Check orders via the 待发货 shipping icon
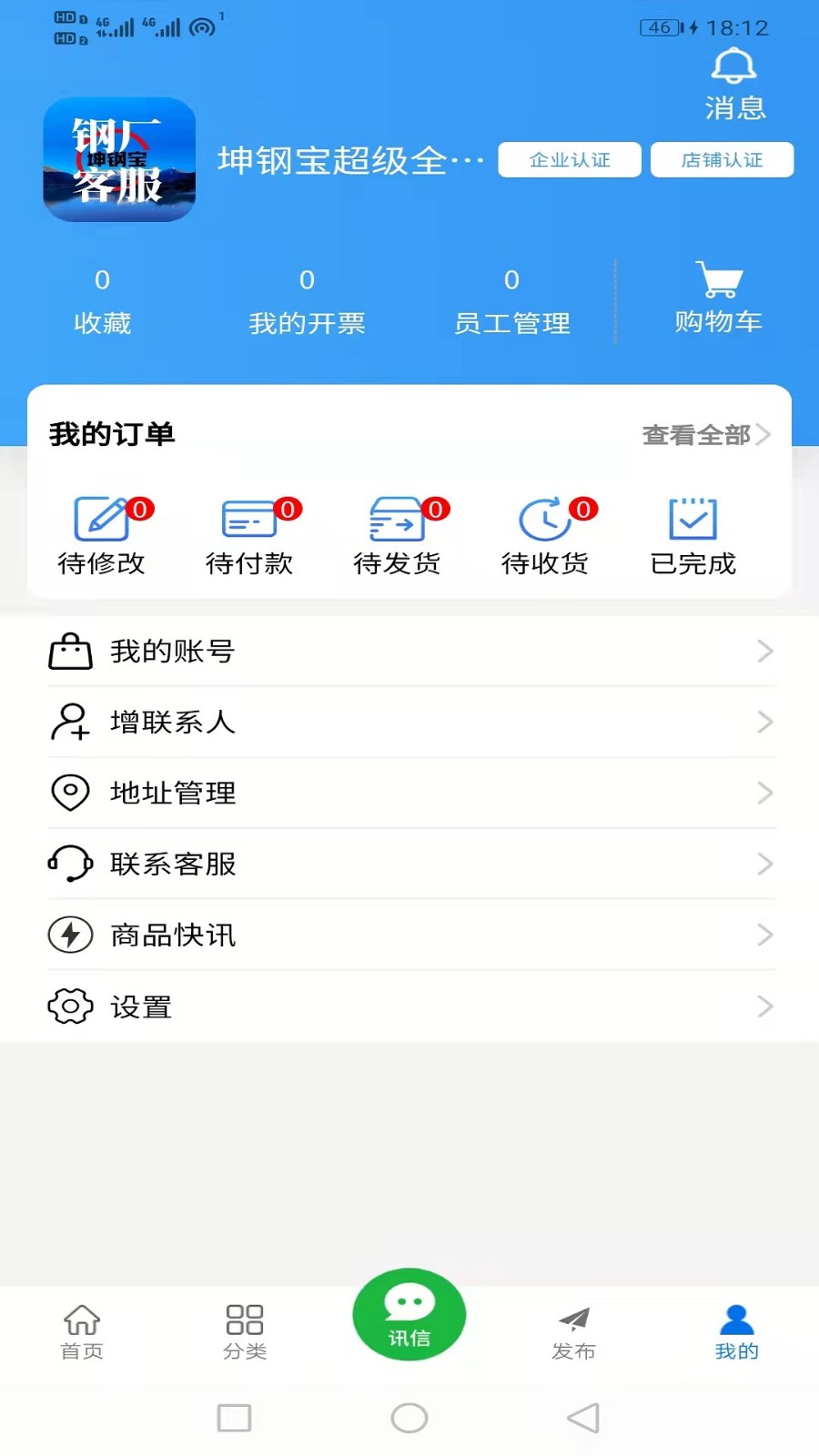Image resolution: width=819 pixels, height=1456 pixels. click(397, 521)
